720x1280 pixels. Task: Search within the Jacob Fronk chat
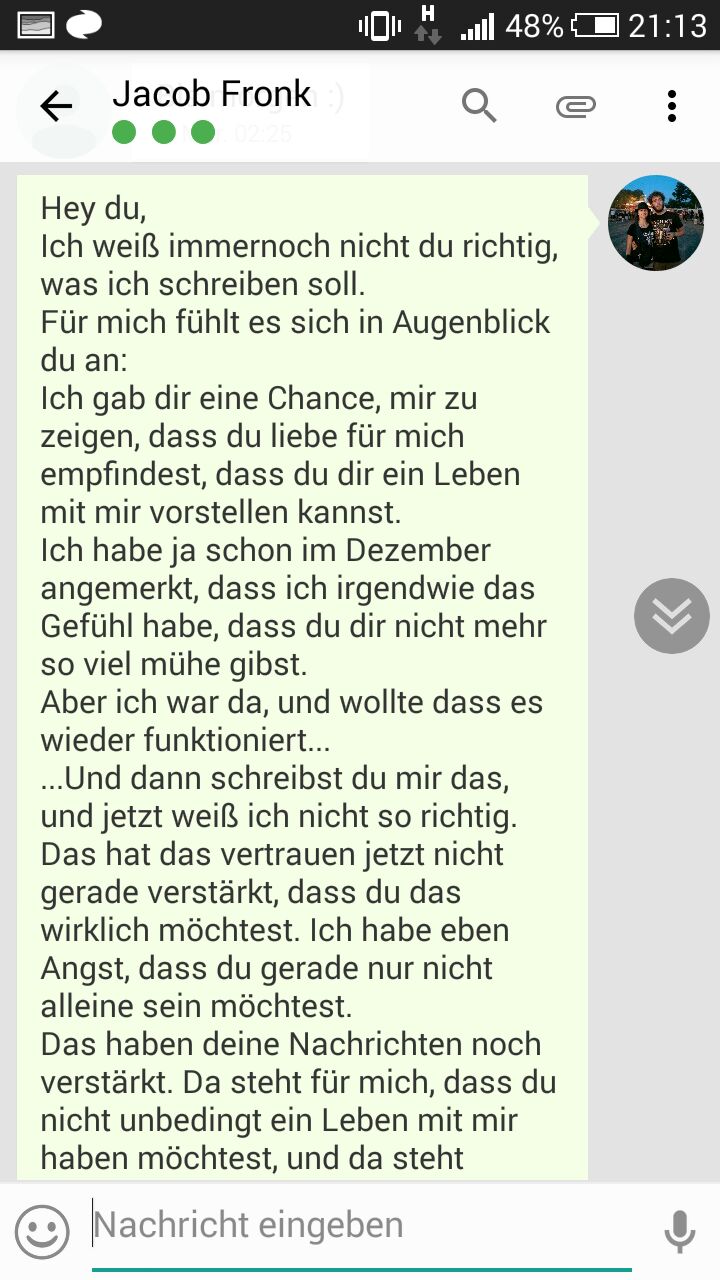[479, 105]
